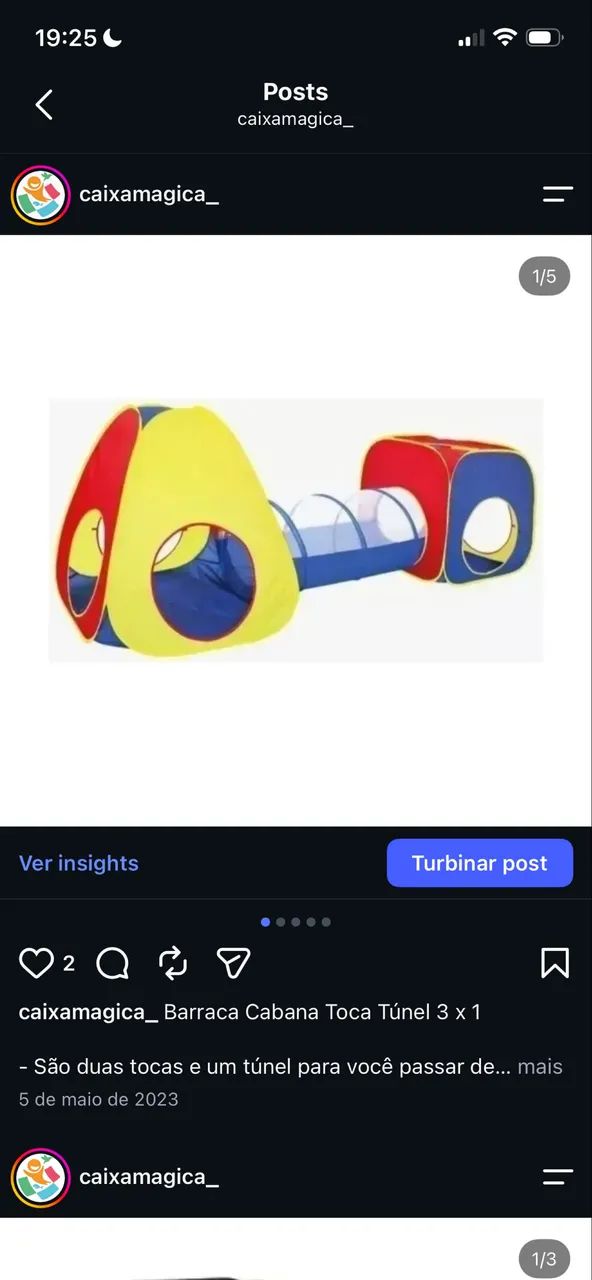Open comments on the tent post
592x1280 pixels.
[x=113, y=963]
